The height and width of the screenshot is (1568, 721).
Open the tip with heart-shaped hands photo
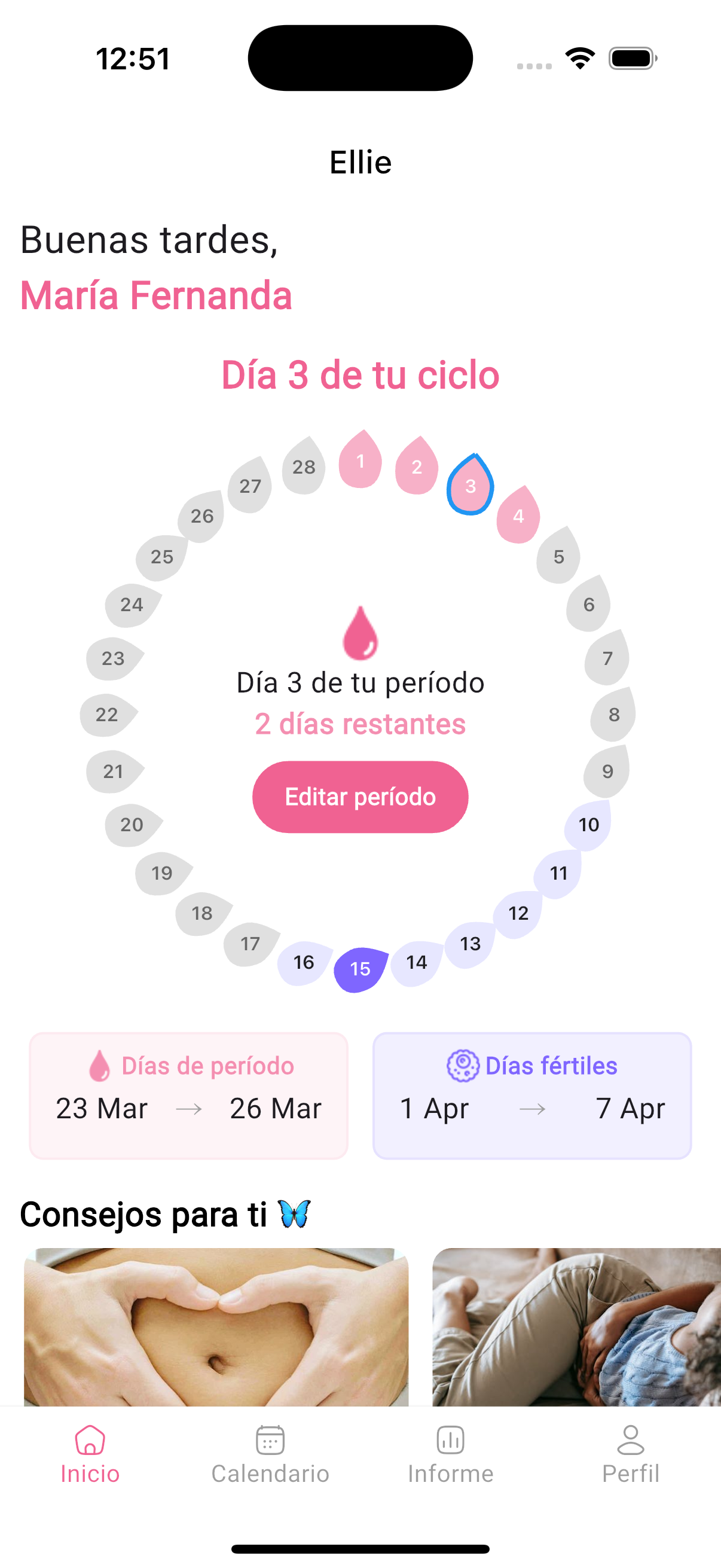pyautogui.click(x=216, y=1326)
